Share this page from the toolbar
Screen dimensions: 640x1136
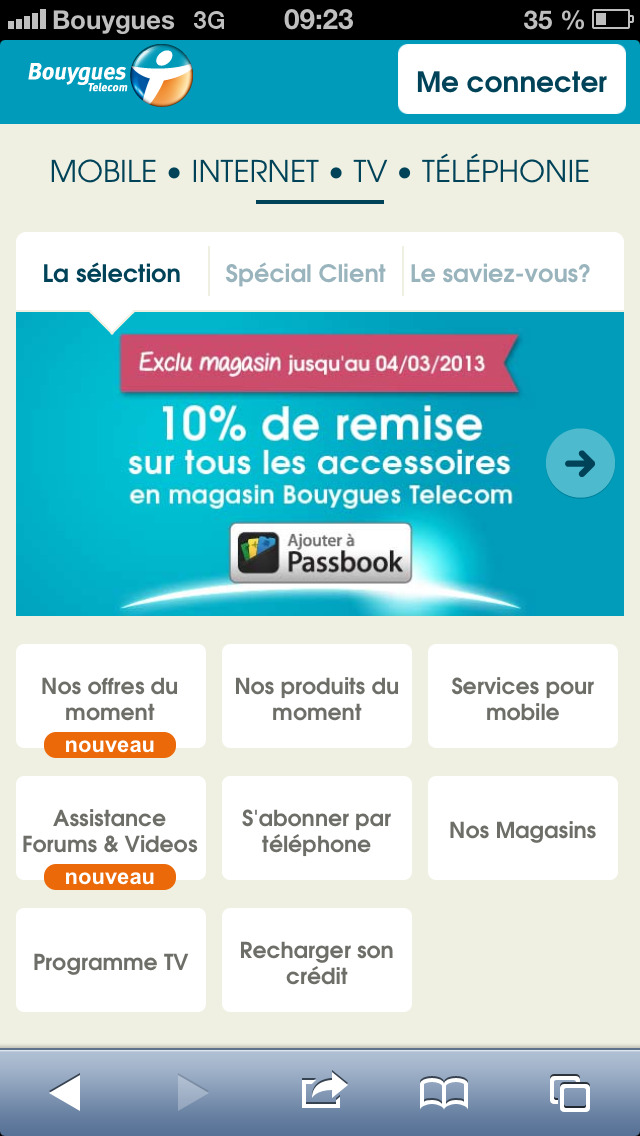[x=323, y=1091]
